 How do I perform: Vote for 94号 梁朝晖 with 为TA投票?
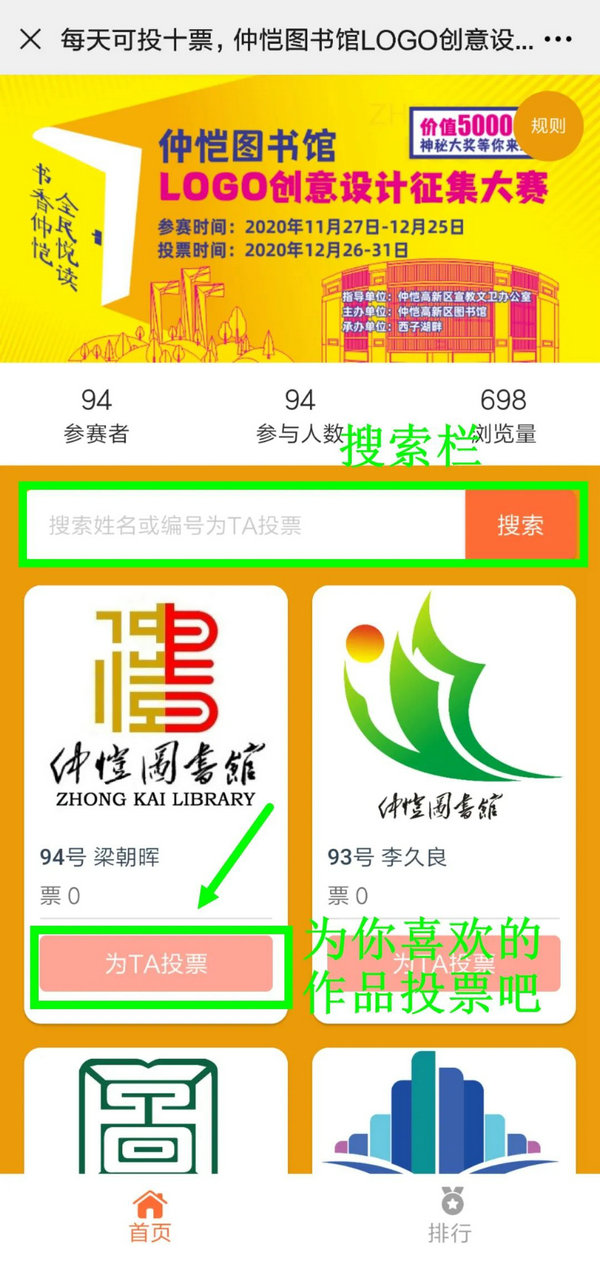(156, 964)
